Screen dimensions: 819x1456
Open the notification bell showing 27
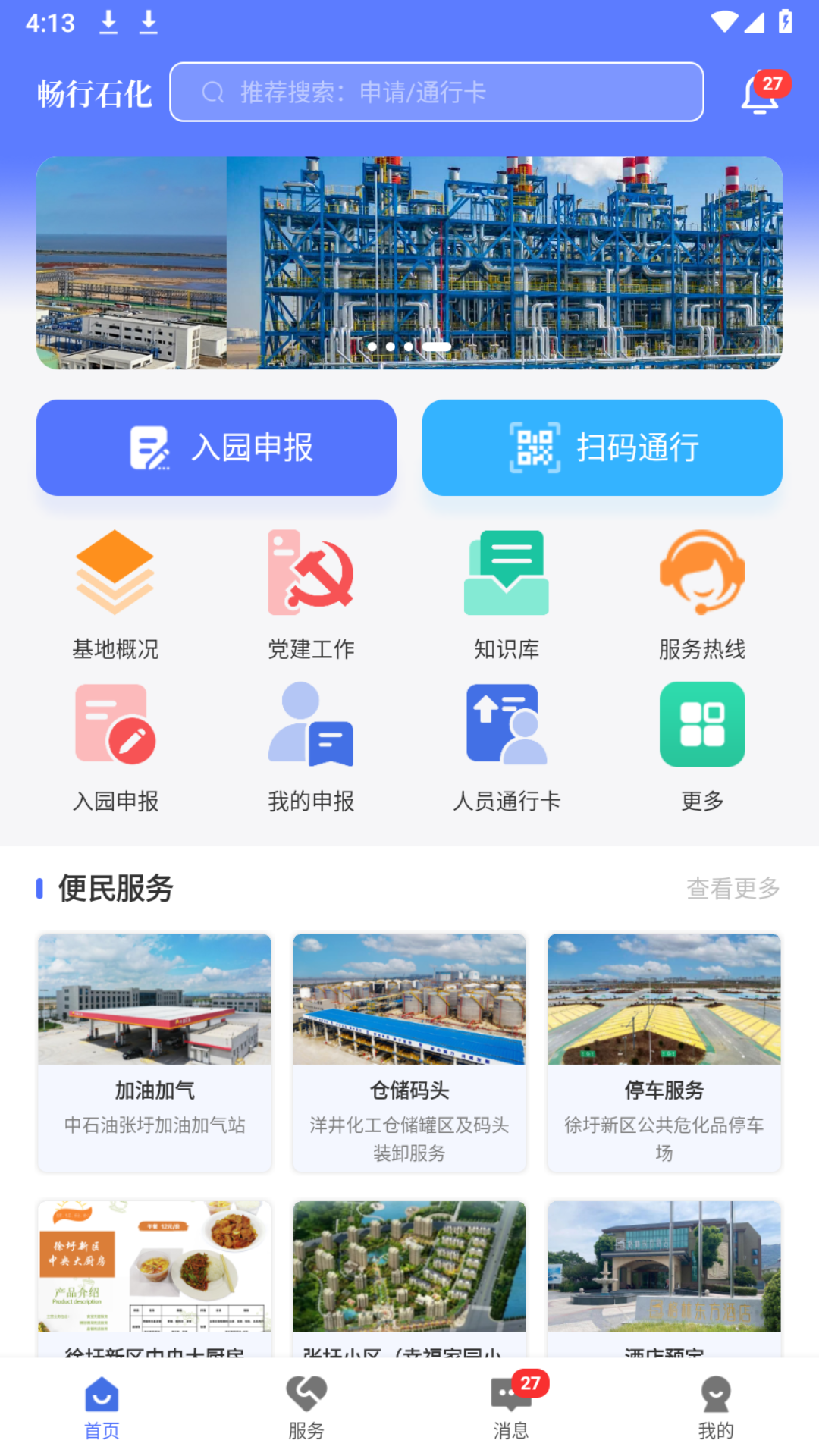pyautogui.click(x=758, y=93)
